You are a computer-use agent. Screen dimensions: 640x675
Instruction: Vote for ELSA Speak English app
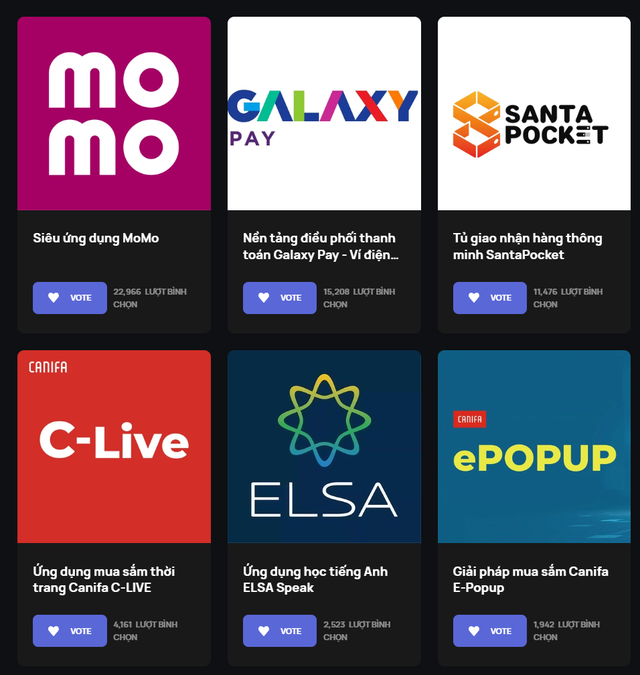pyautogui.click(x=279, y=631)
